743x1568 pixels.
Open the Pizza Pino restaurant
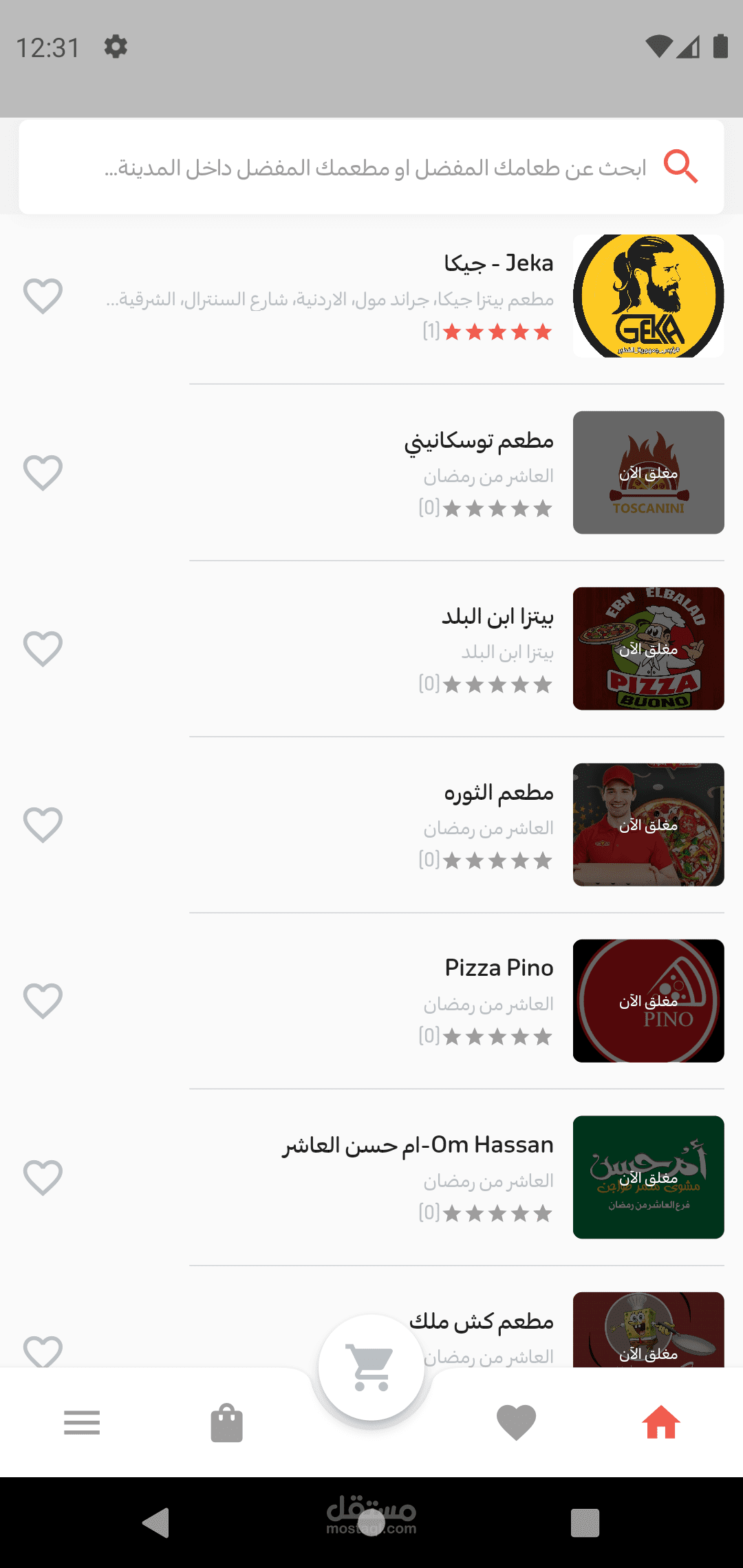(499, 968)
